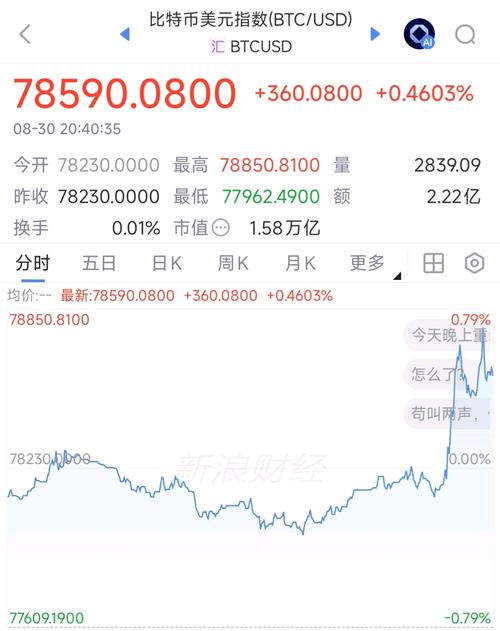Switch to the 日K tab
This screenshot has width=500, height=631.
(167, 264)
